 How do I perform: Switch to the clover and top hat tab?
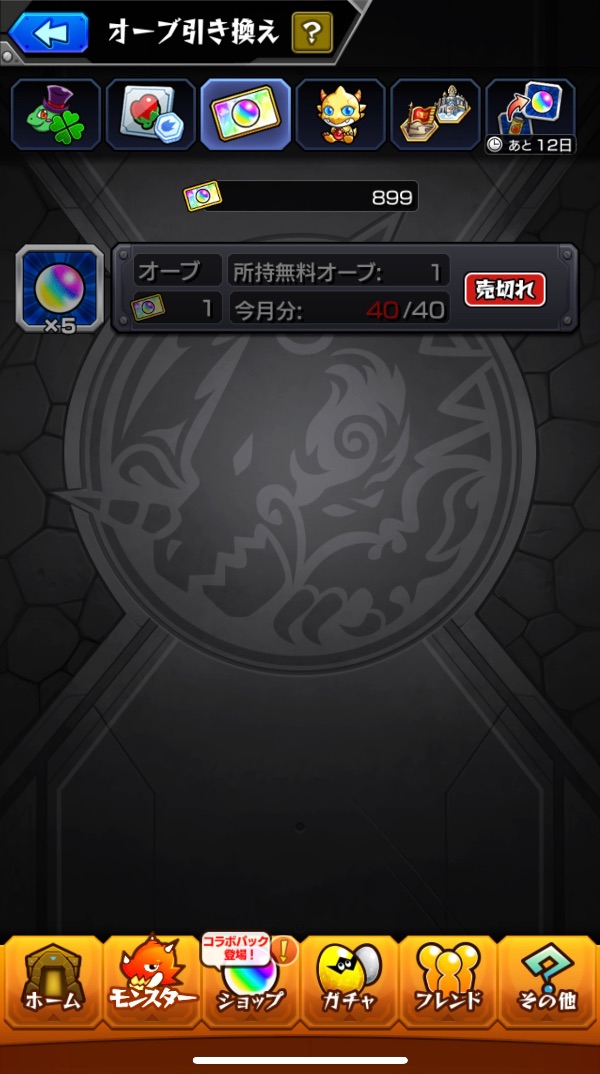point(56,114)
